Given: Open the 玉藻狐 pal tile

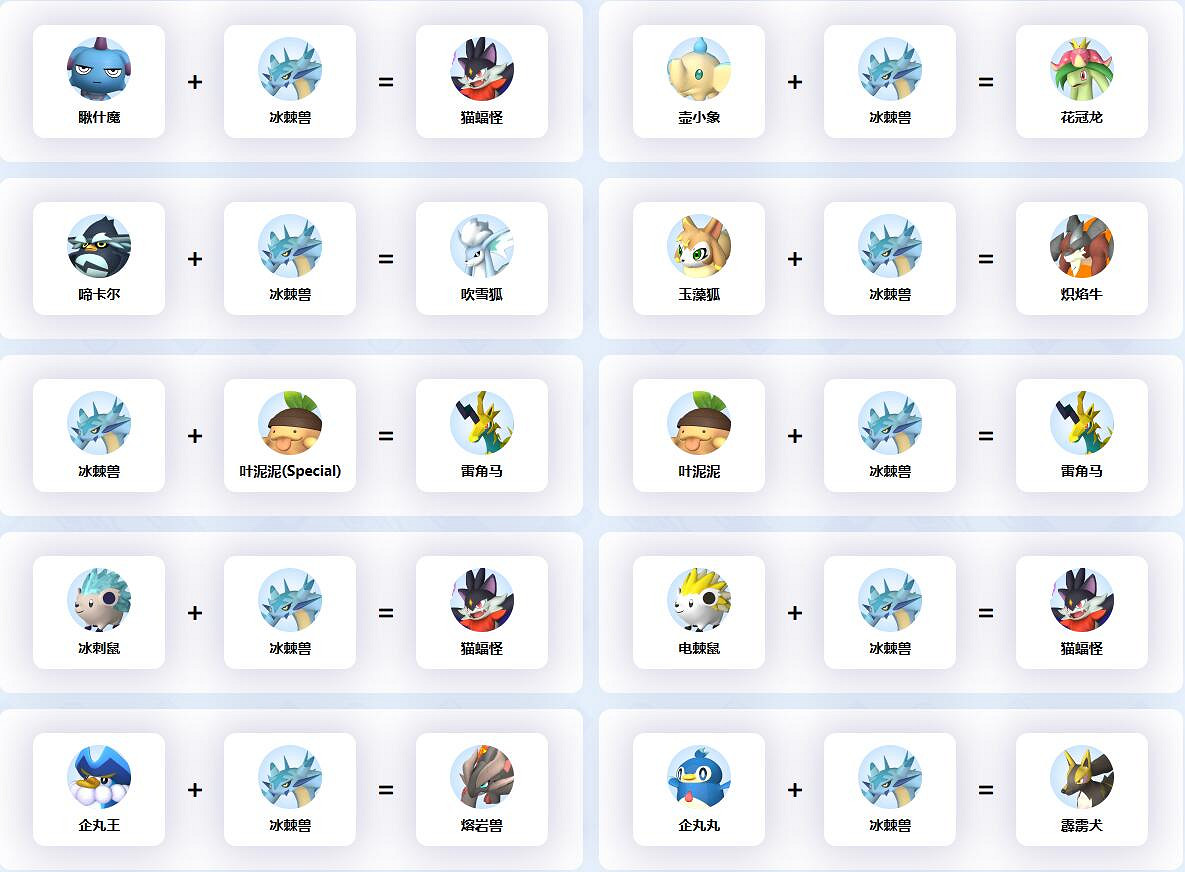Looking at the screenshot, I should tap(699, 259).
